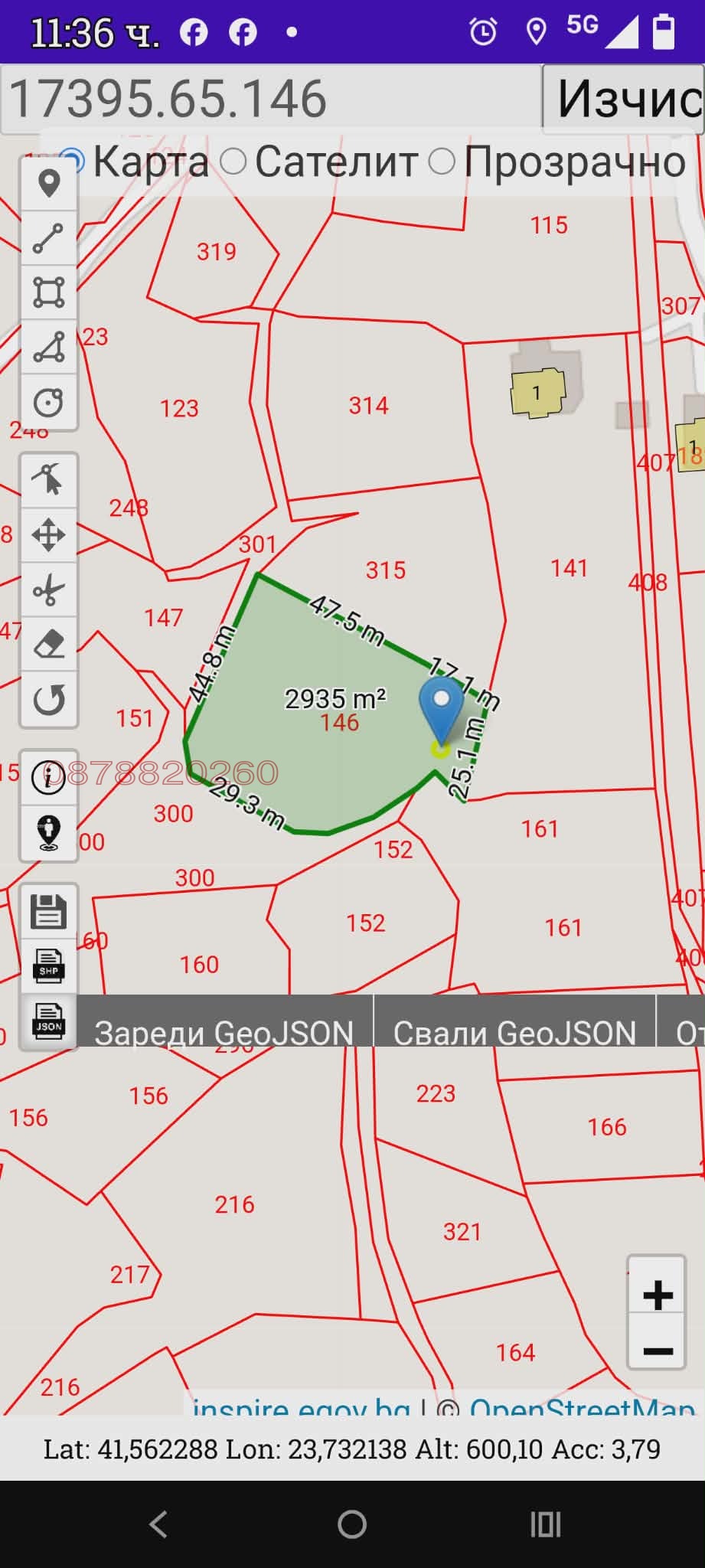
Task: Select the Сателит map layer
Action: tap(234, 162)
